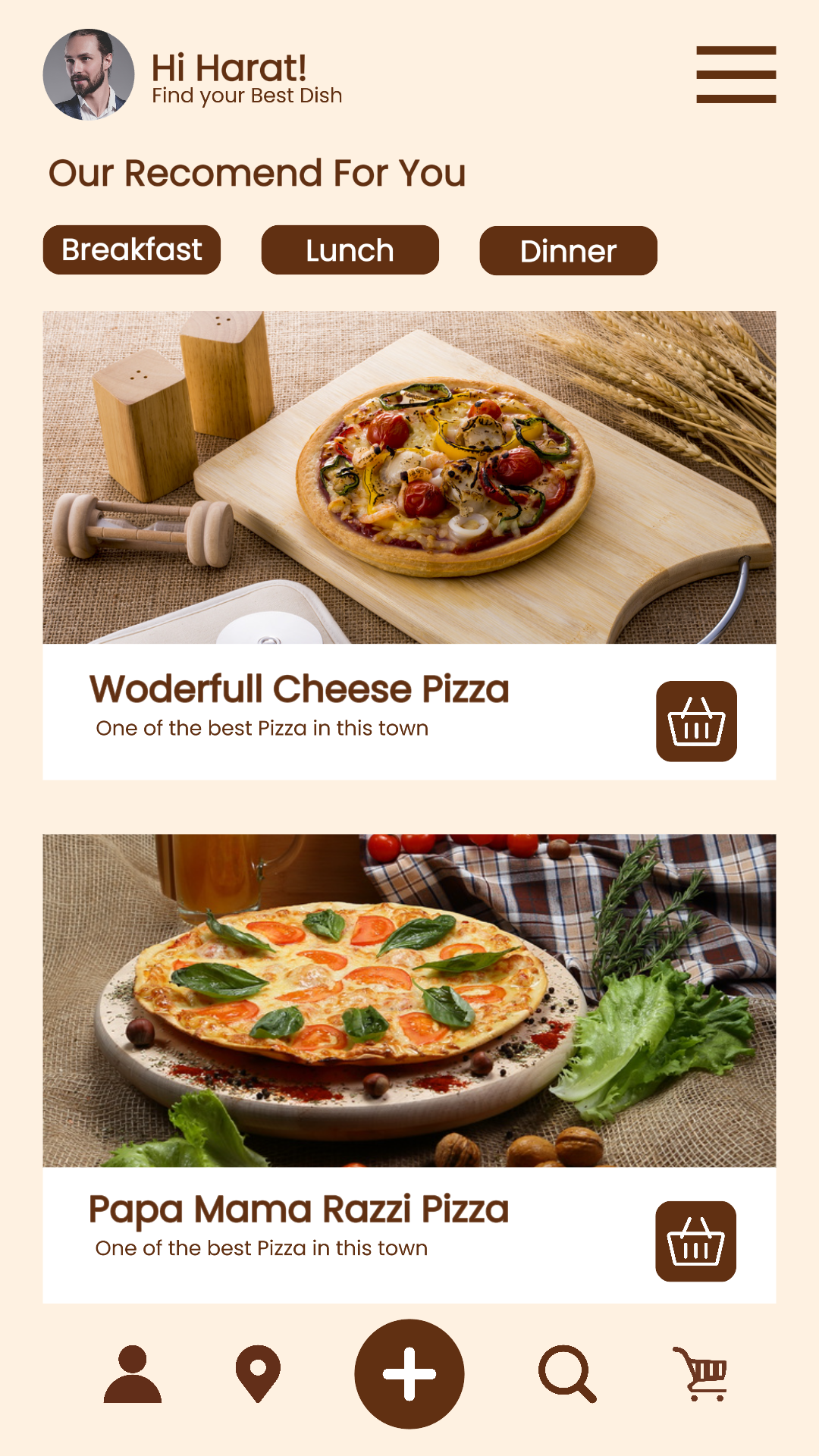This screenshot has width=819, height=1456.
Task: Open the location pin tab
Action: [258, 1374]
